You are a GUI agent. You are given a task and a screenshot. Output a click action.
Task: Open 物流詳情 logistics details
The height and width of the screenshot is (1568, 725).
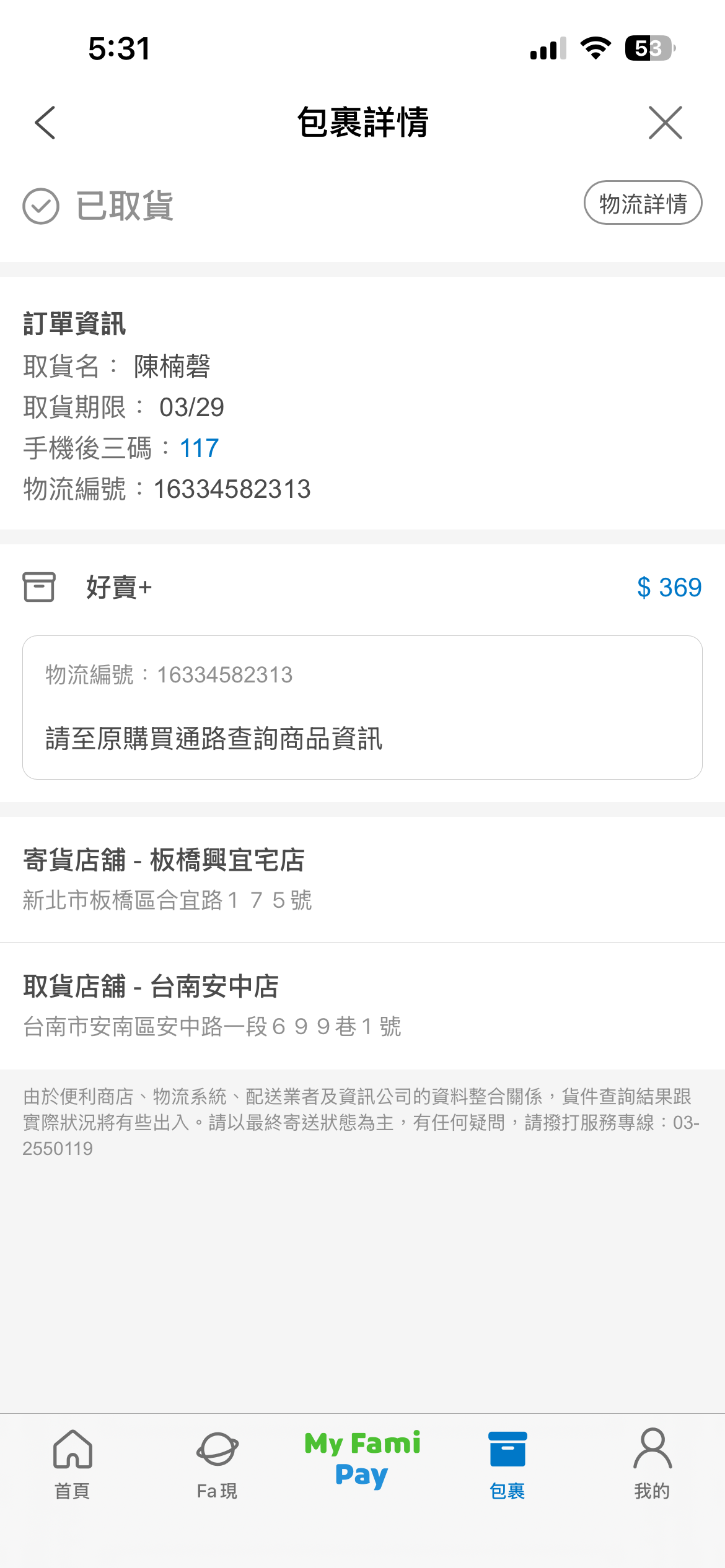643,203
